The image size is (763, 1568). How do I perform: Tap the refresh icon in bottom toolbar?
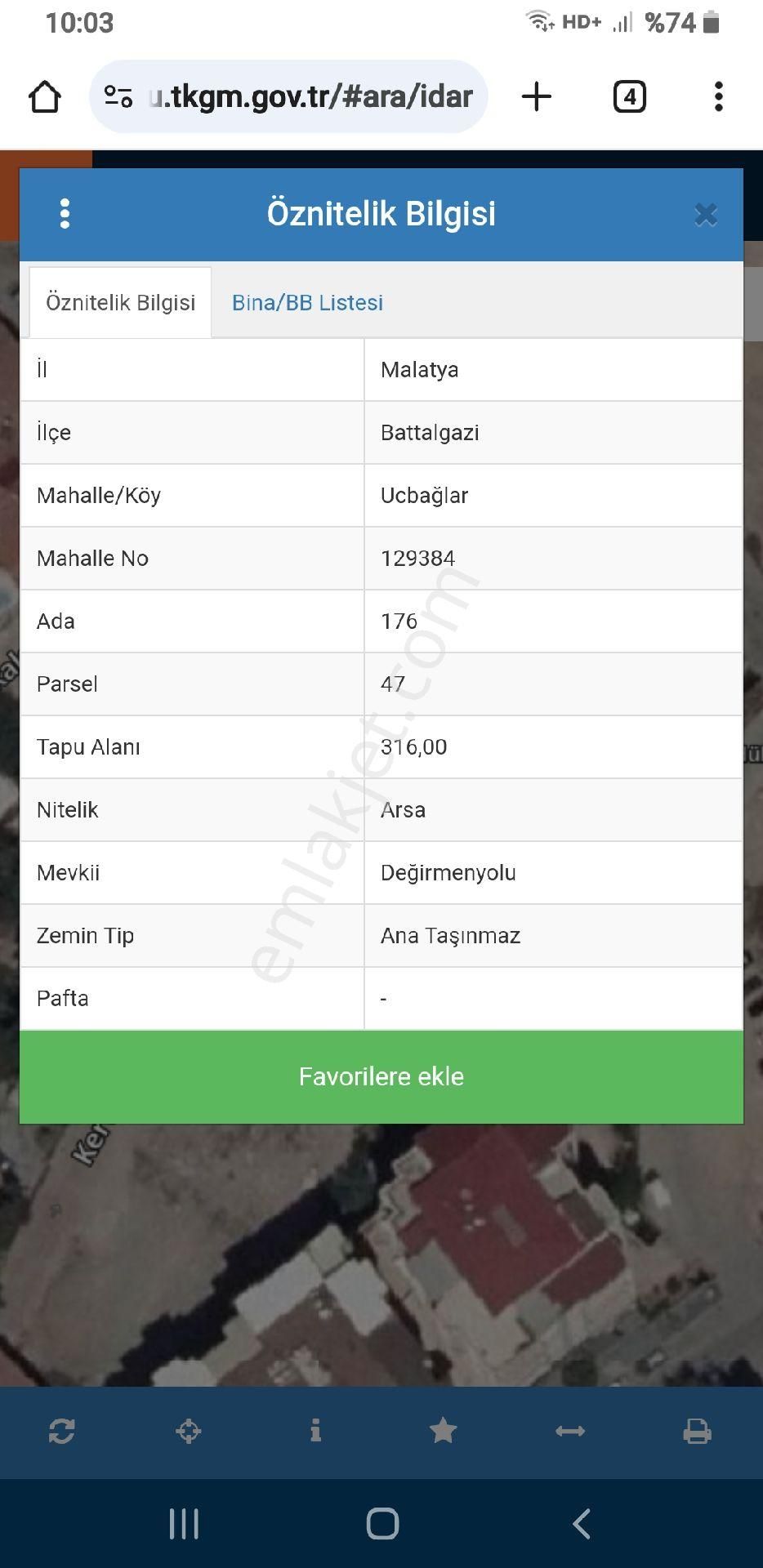pos(62,1431)
